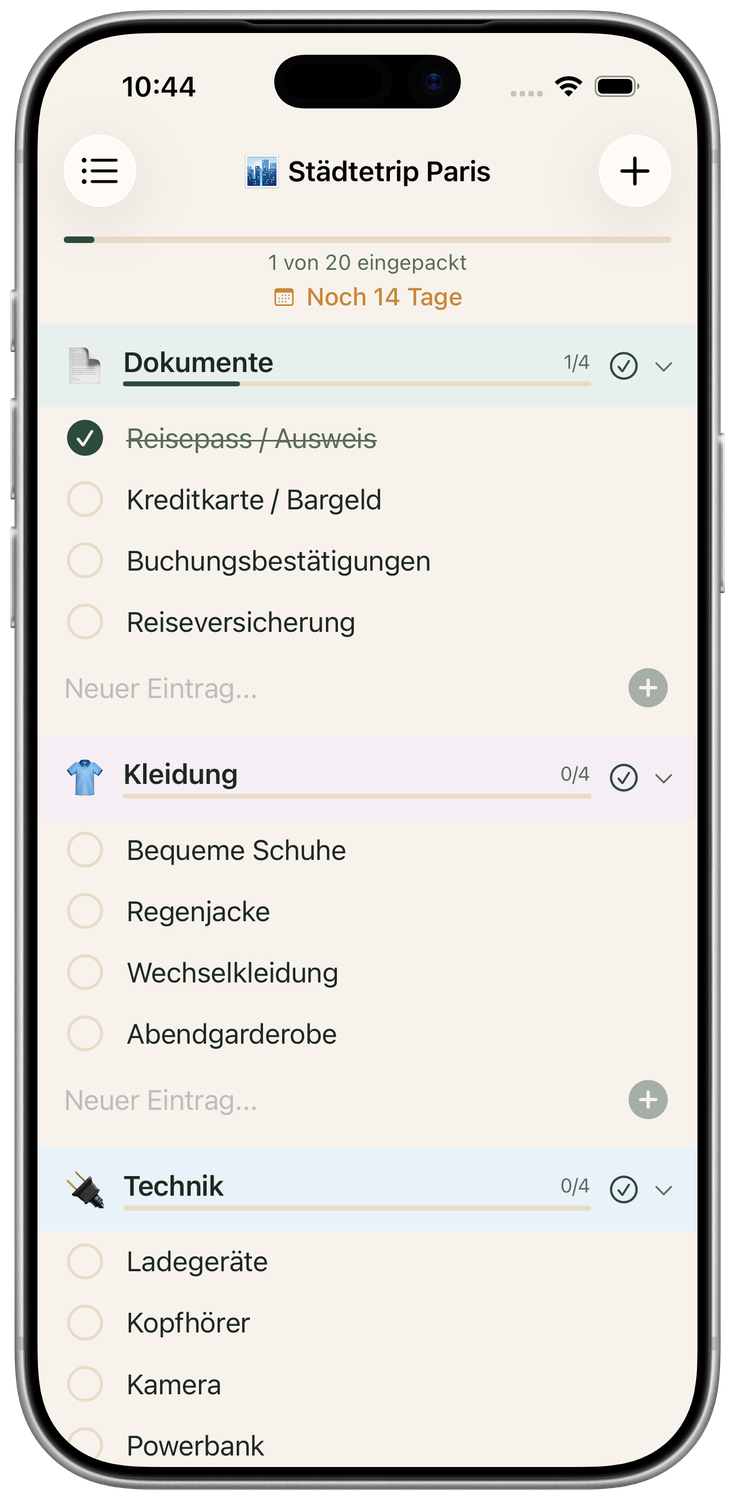Collapse the Technik section chevron

(662, 1190)
